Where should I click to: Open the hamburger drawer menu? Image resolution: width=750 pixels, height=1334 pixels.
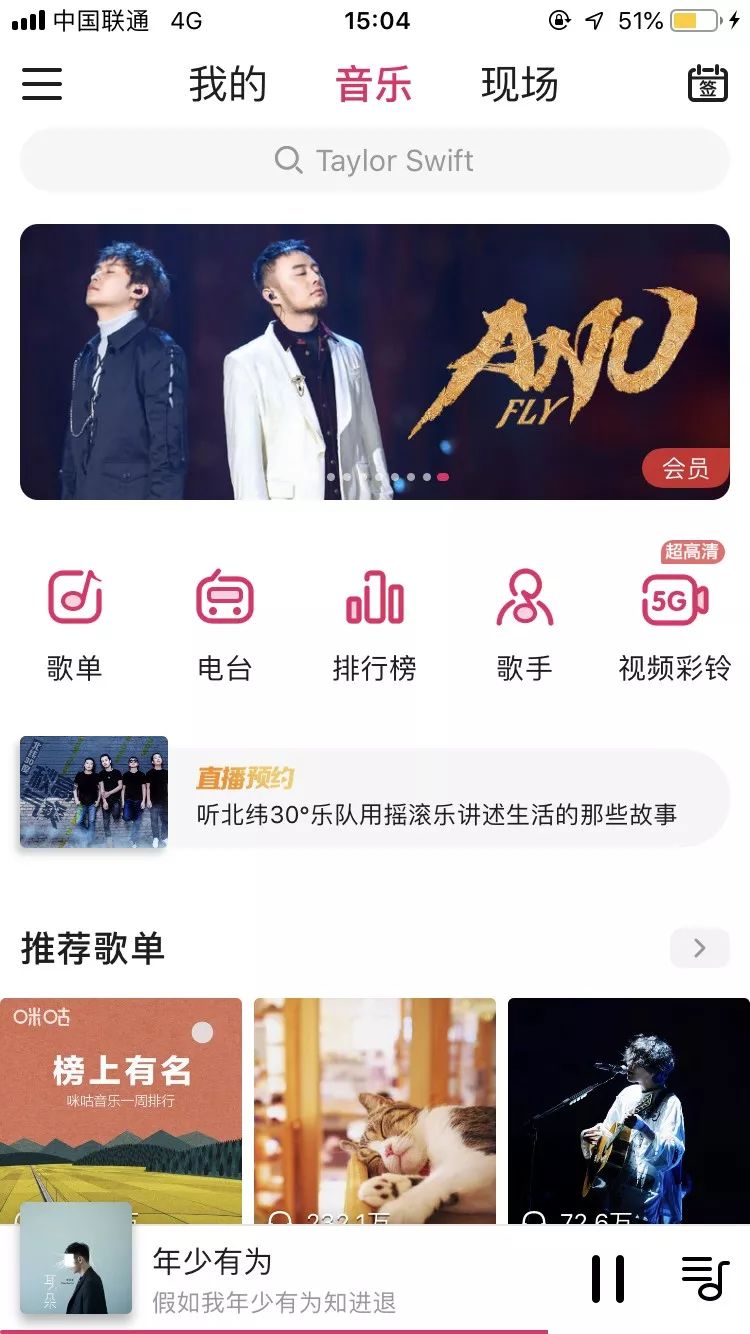[x=42, y=84]
